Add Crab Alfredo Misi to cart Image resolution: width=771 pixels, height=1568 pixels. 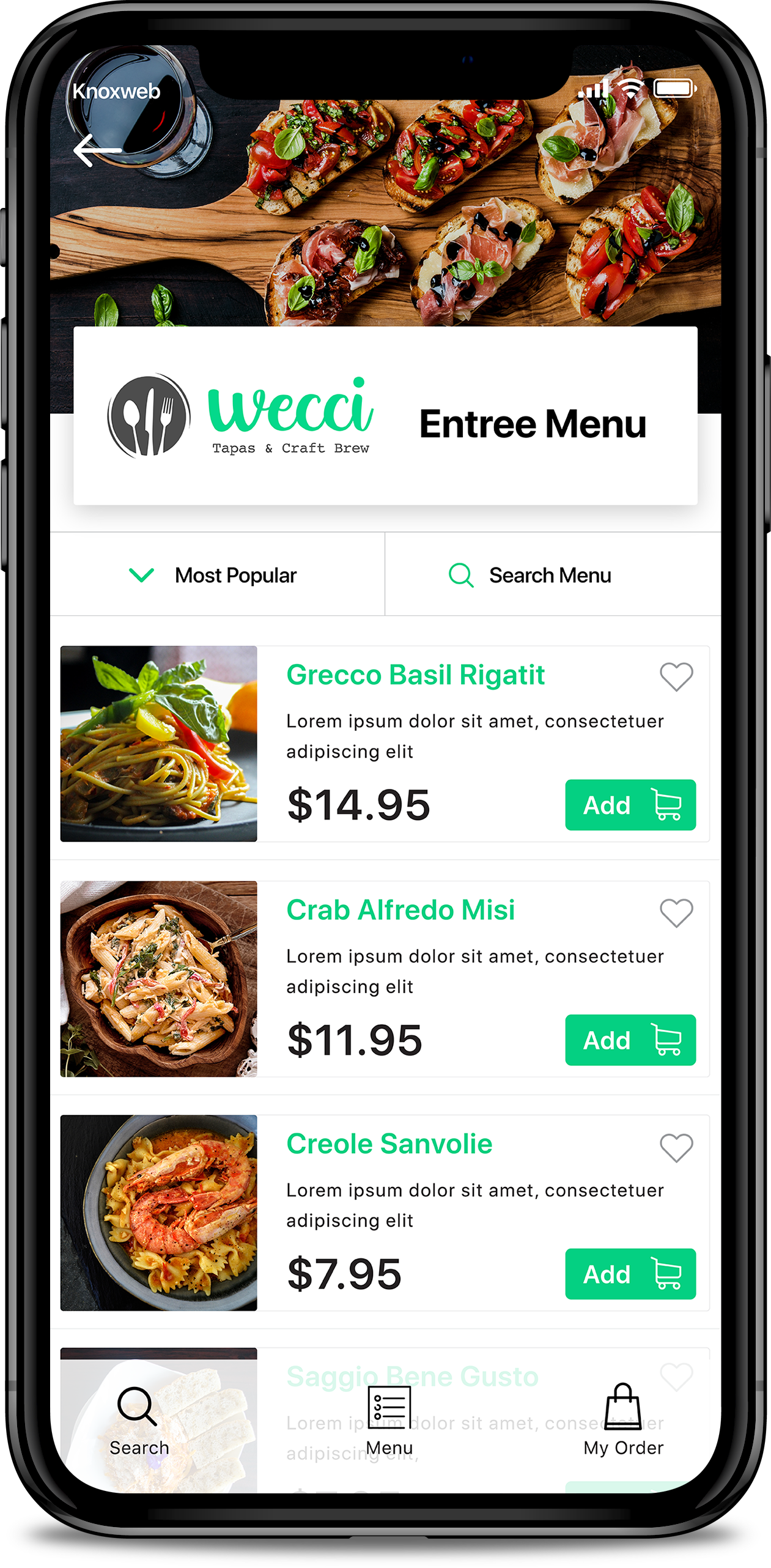(630, 1040)
